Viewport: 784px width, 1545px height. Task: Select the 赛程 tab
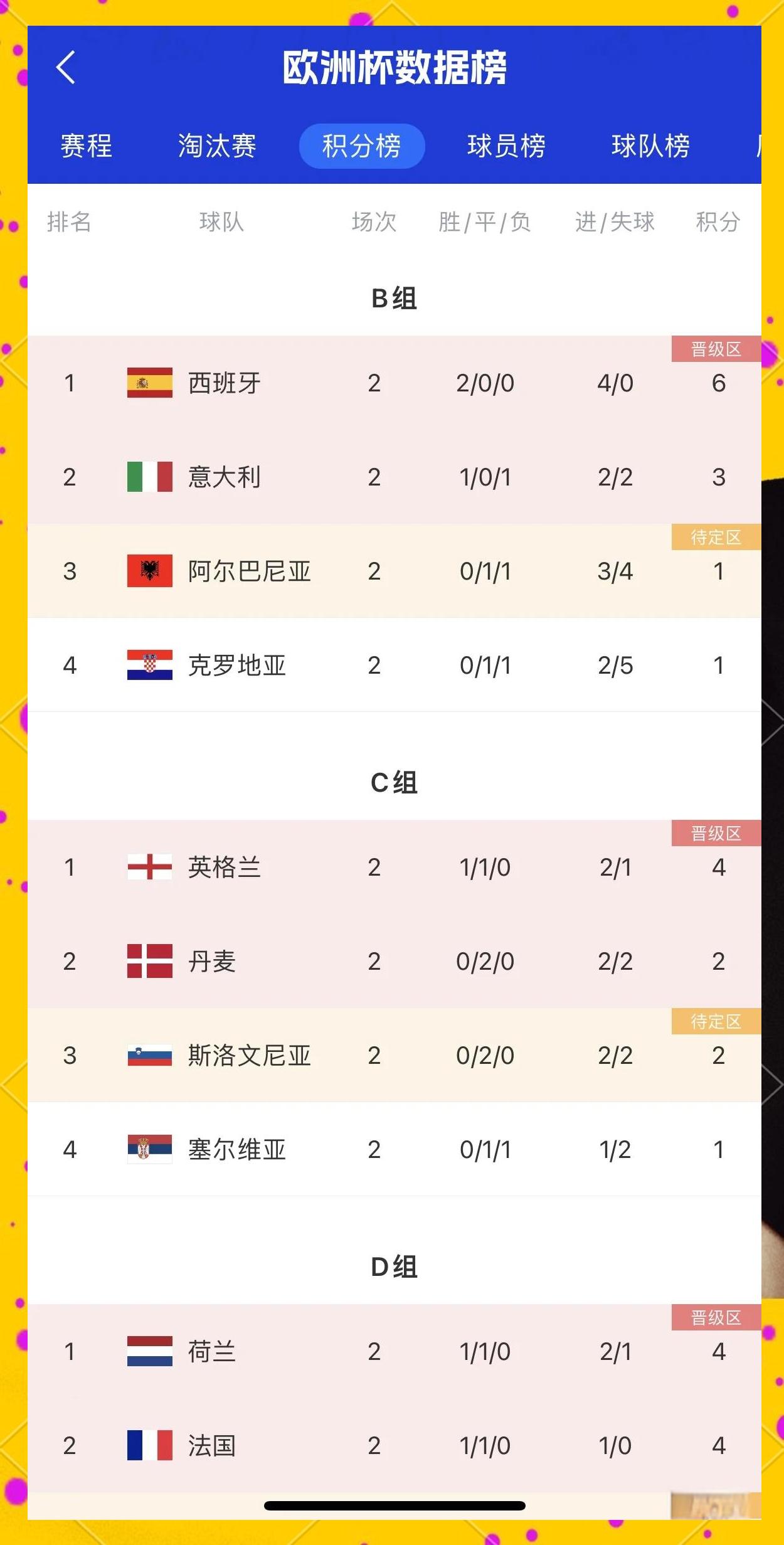[x=85, y=147]
